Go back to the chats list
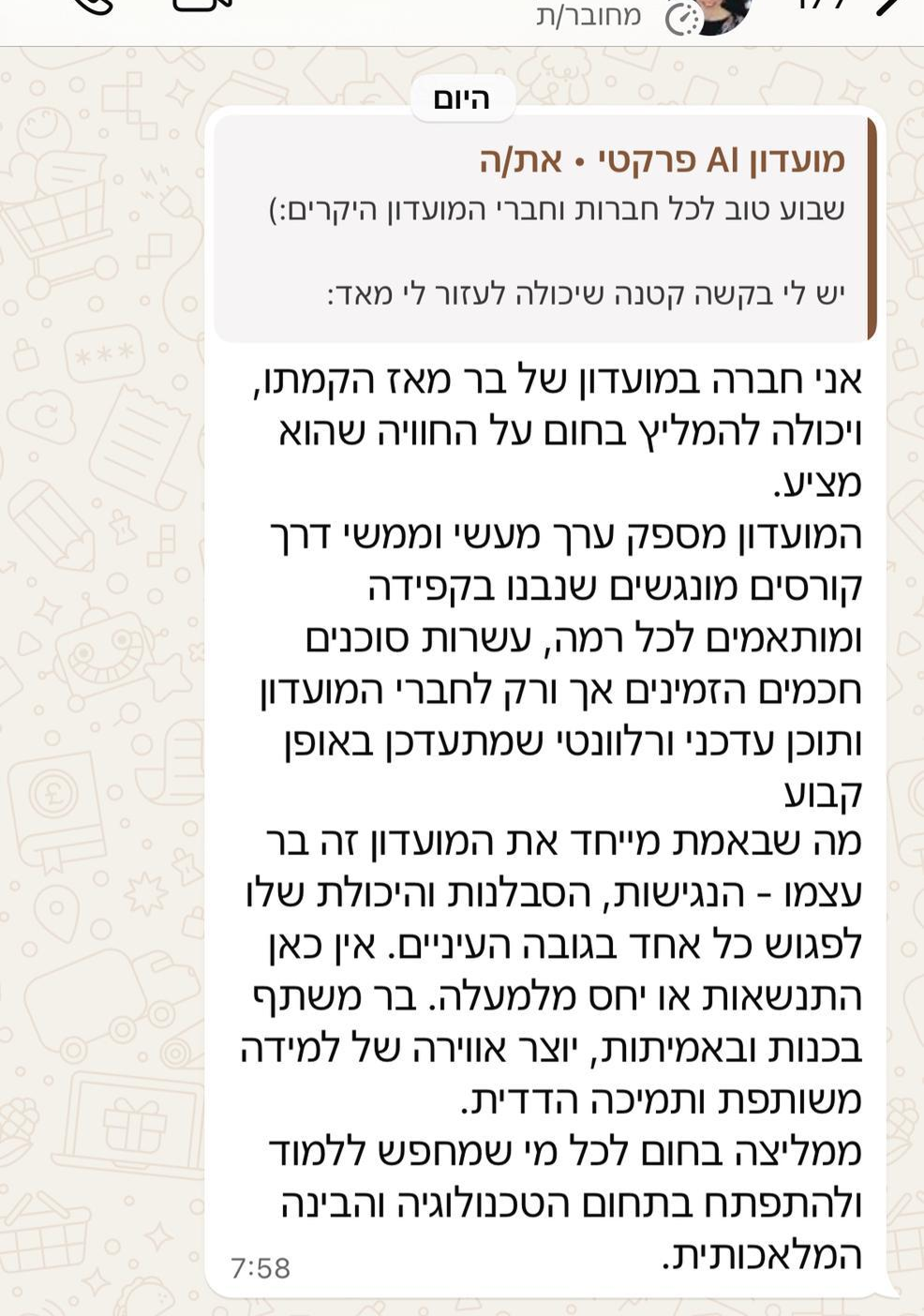The width and height of the screenshot is (924, 1316). [893, 6]
